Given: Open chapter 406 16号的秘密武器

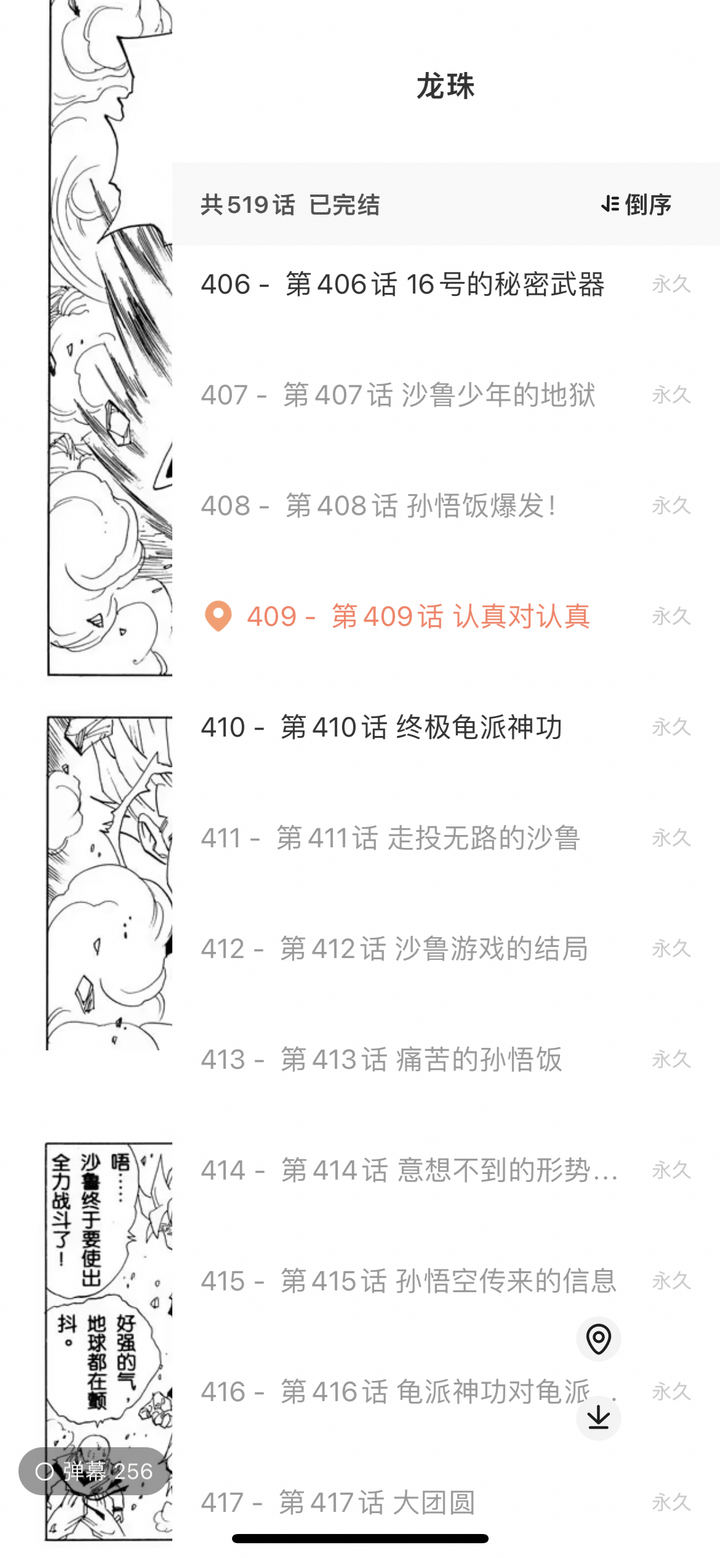Looking at the screenshot, I should point(402,285).
